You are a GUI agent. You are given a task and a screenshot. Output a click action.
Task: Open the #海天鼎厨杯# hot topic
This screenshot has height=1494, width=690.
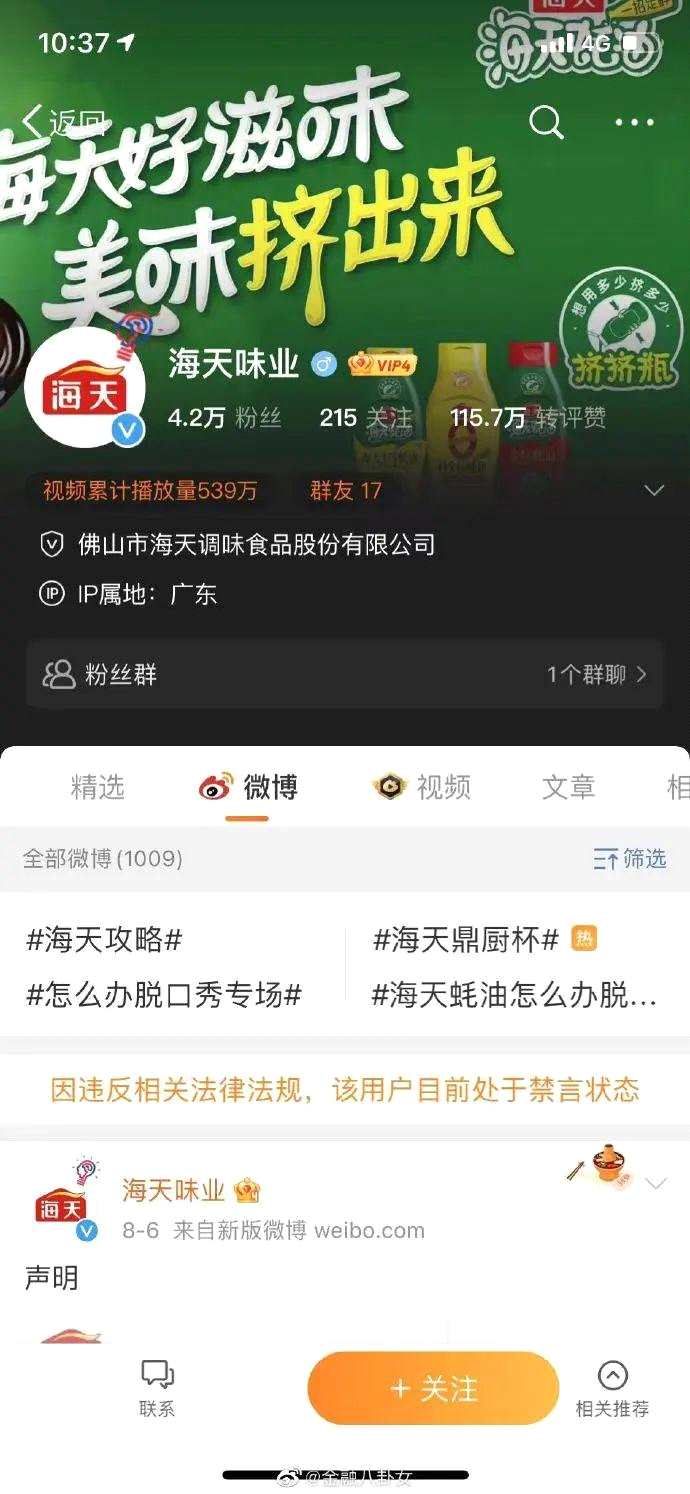pos(466,940)
